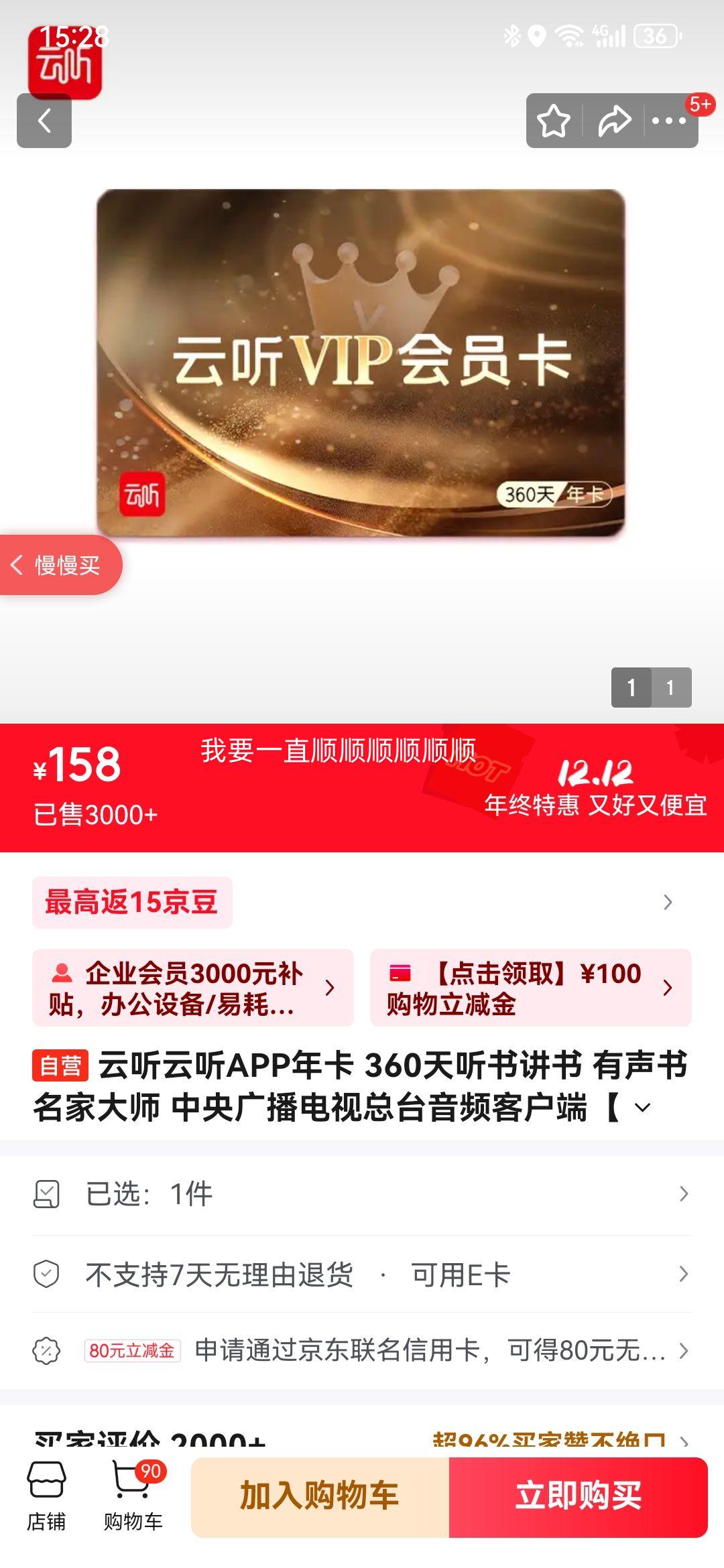724x1568 pixels.
Task: Expand 最高返15京豆 rebate details
Action: point(362,903)
